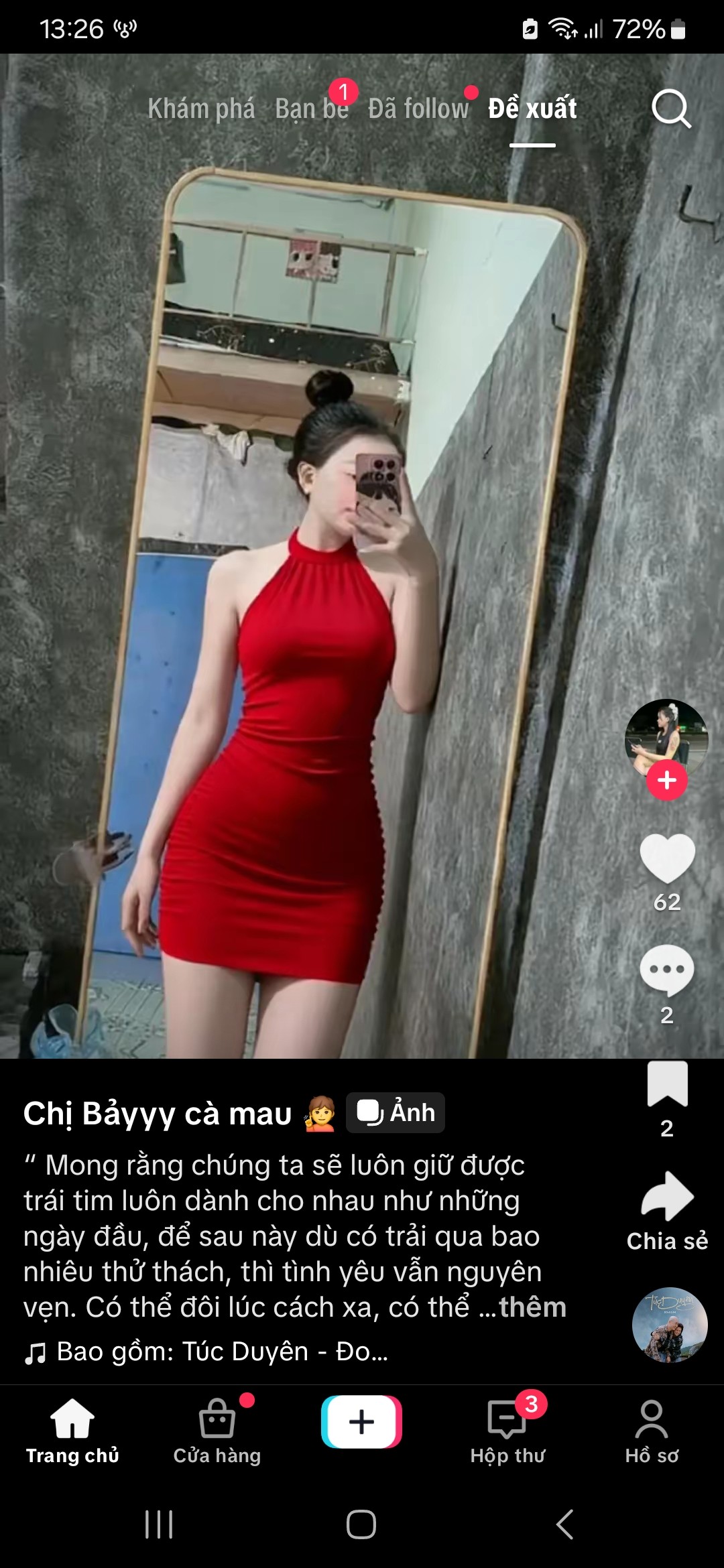Tap the Túc Duyên music track link
Screen dimensions: 724x1568
click(x=221, y=1352)
